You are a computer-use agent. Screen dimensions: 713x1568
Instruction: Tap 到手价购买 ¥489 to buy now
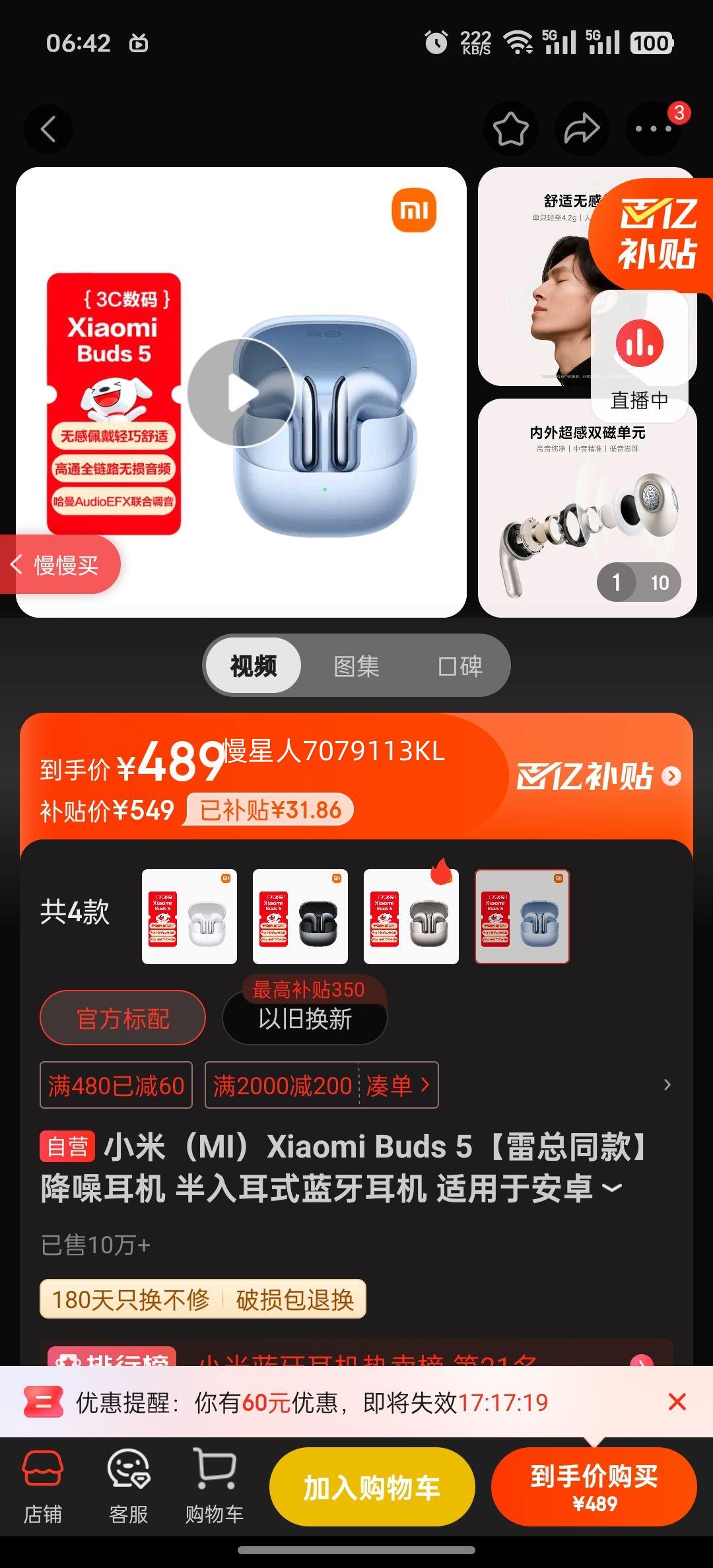[592, 1486]
